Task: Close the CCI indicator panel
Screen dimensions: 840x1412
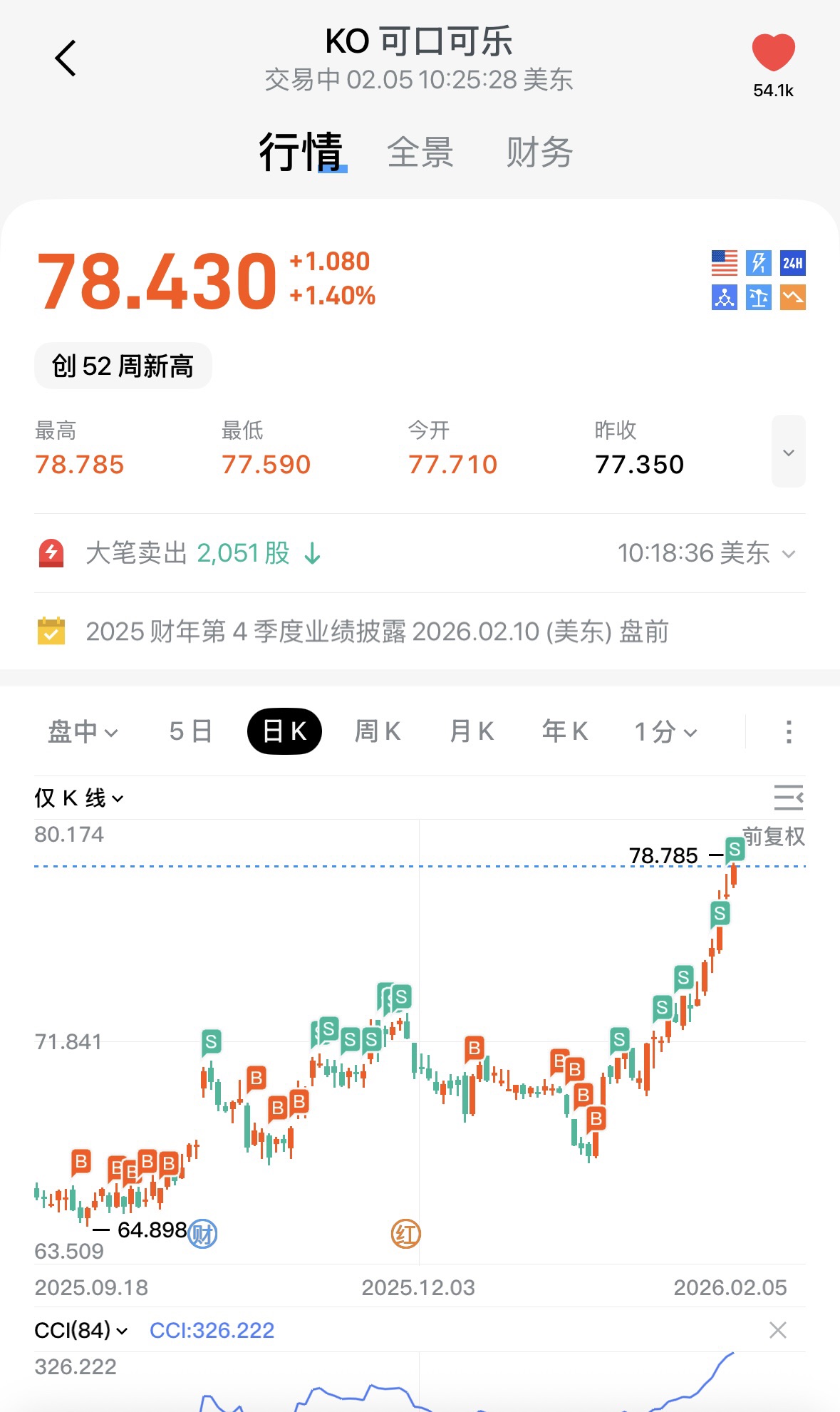Action: point(778,1330)
